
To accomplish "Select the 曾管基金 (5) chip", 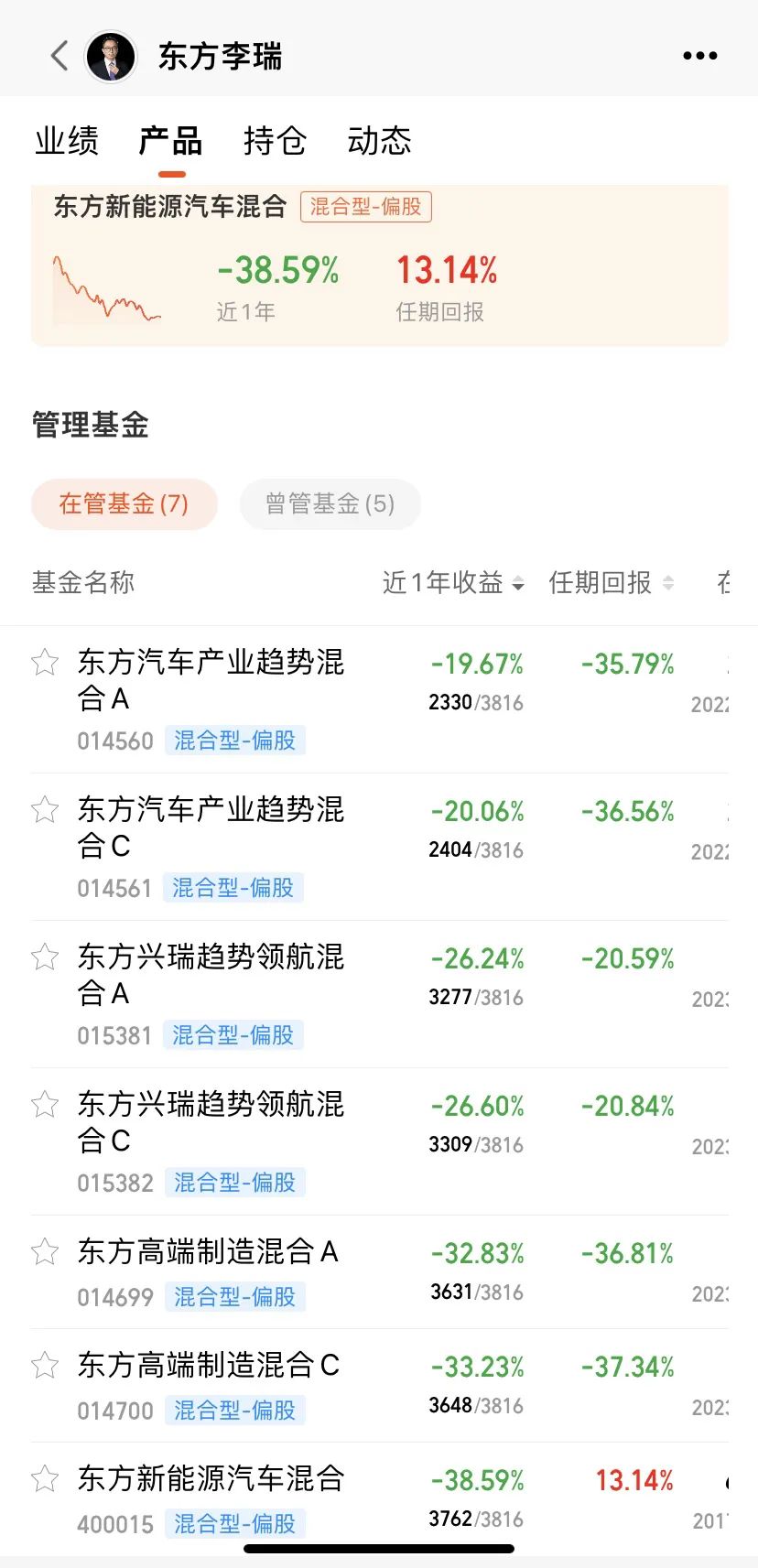I will point(330,504).
